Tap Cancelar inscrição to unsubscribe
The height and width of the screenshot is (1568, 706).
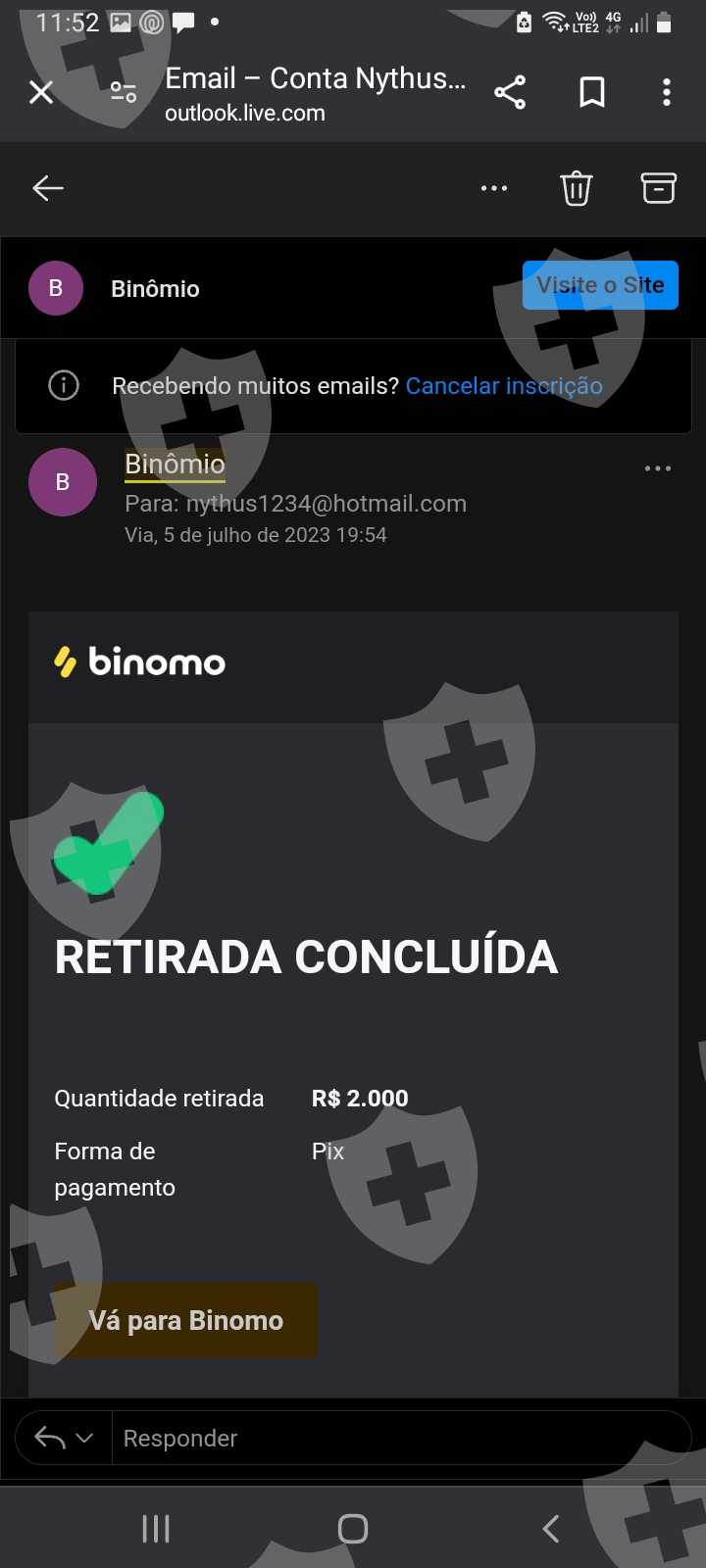click(x=504, y=386)
